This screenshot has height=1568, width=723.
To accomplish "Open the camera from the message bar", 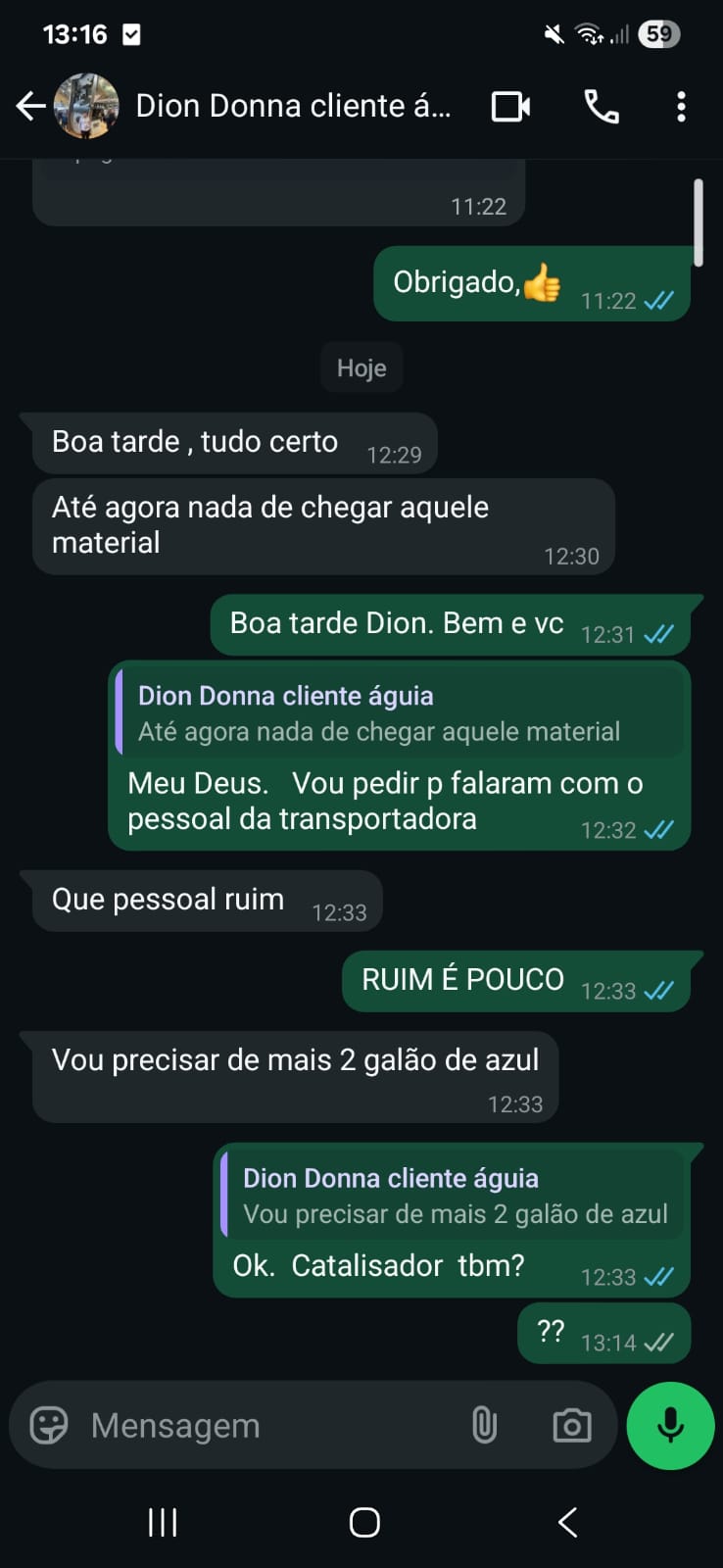I will tap(572, 1425).
